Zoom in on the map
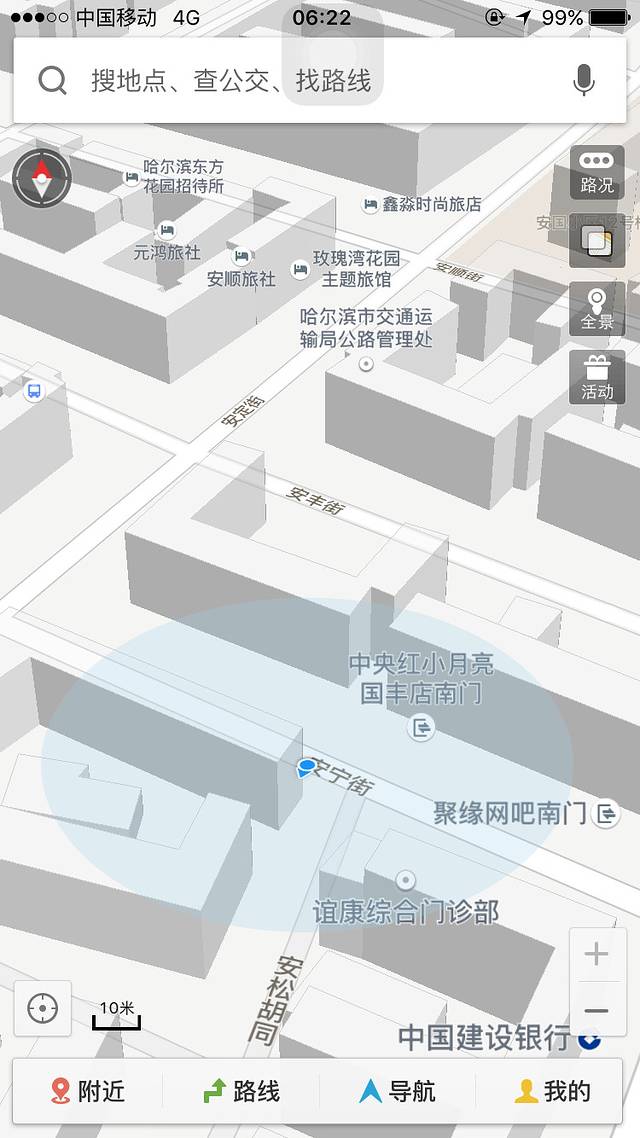 596,955
